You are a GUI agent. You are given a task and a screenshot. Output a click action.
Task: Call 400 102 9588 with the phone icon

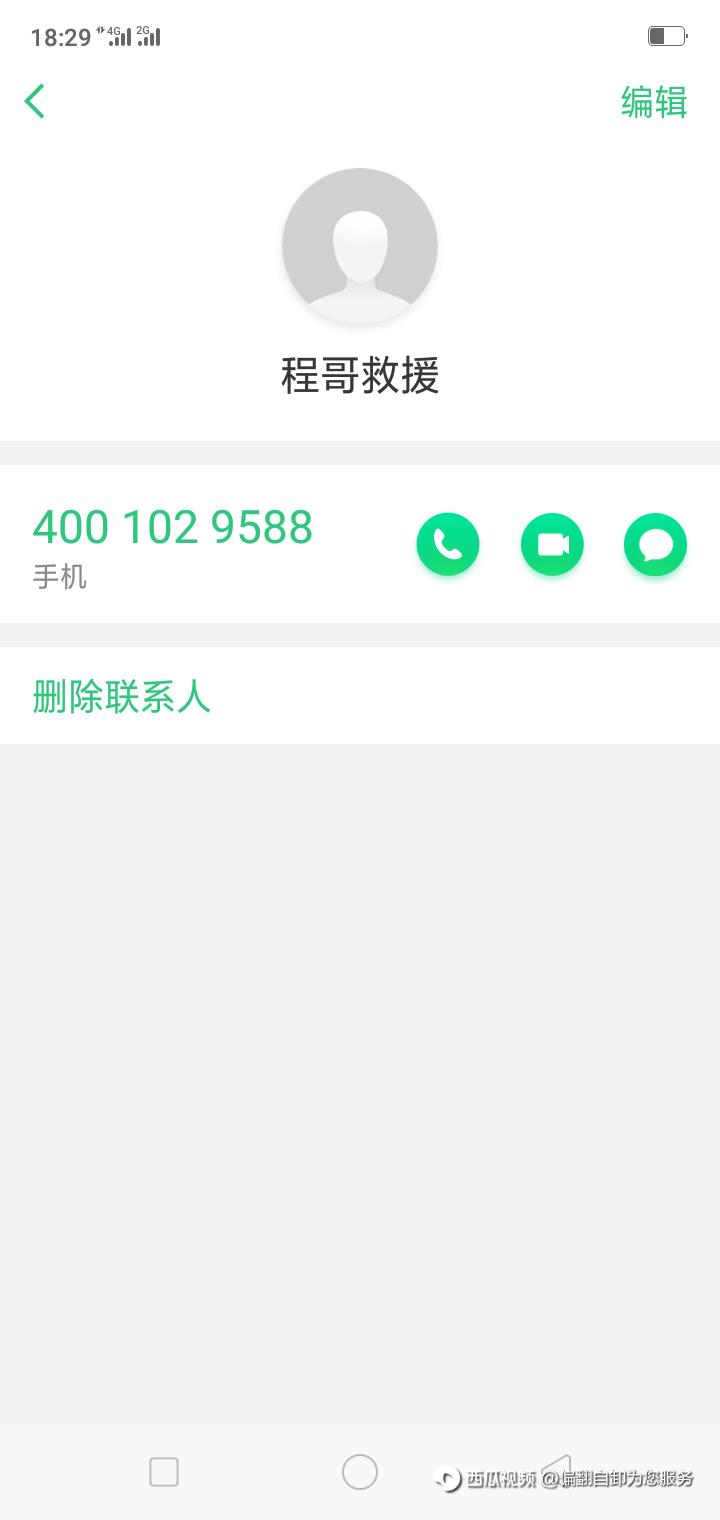coord(447,544)
